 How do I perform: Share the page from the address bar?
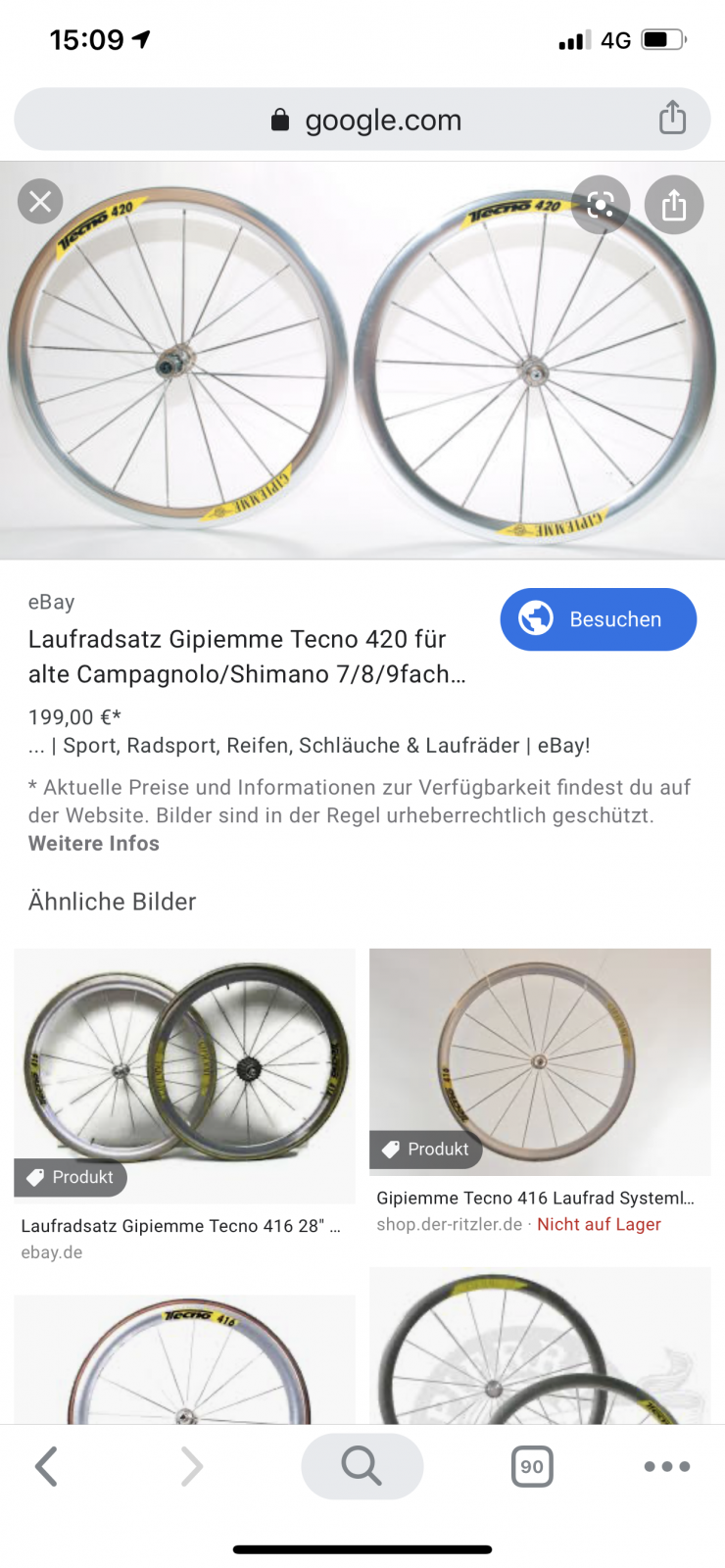coord(672,119)
